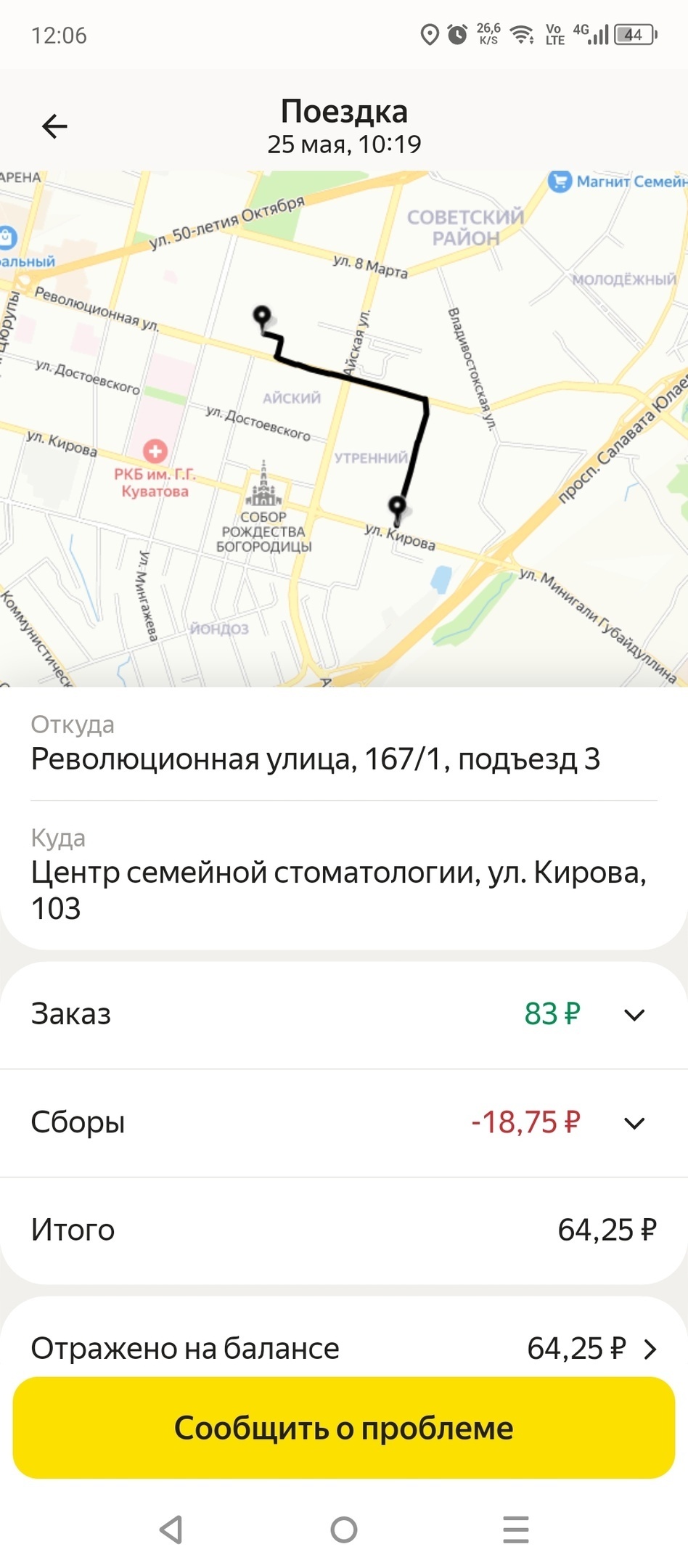Open Отражено на балансе details
688x1568 pixels.
650,1349
